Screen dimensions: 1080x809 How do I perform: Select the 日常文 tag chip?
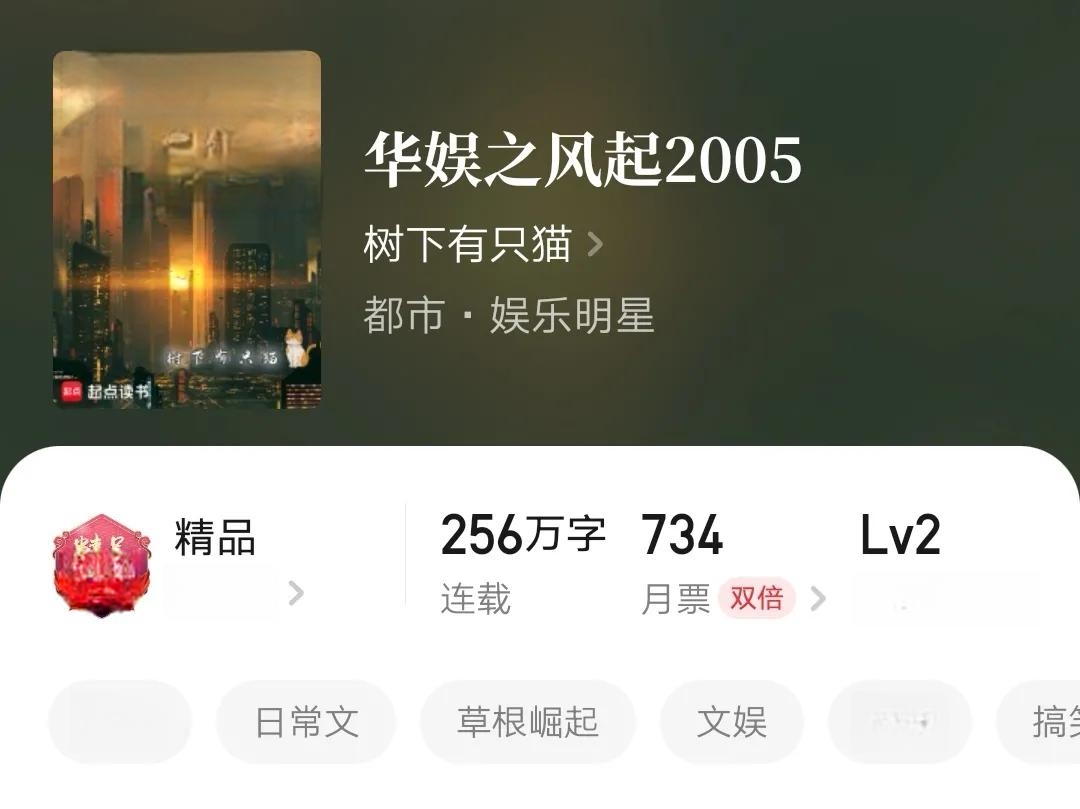[x=306, y=722]
